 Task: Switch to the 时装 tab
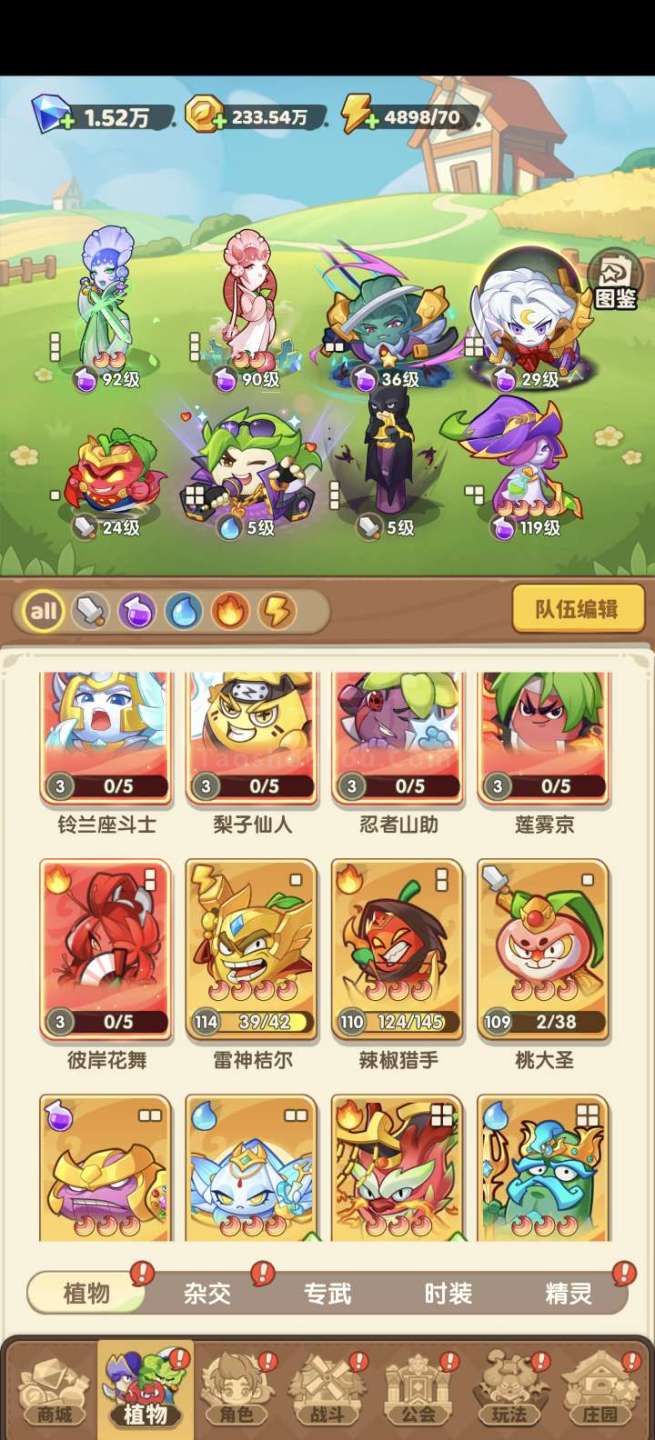click(x=448, y=1294)
